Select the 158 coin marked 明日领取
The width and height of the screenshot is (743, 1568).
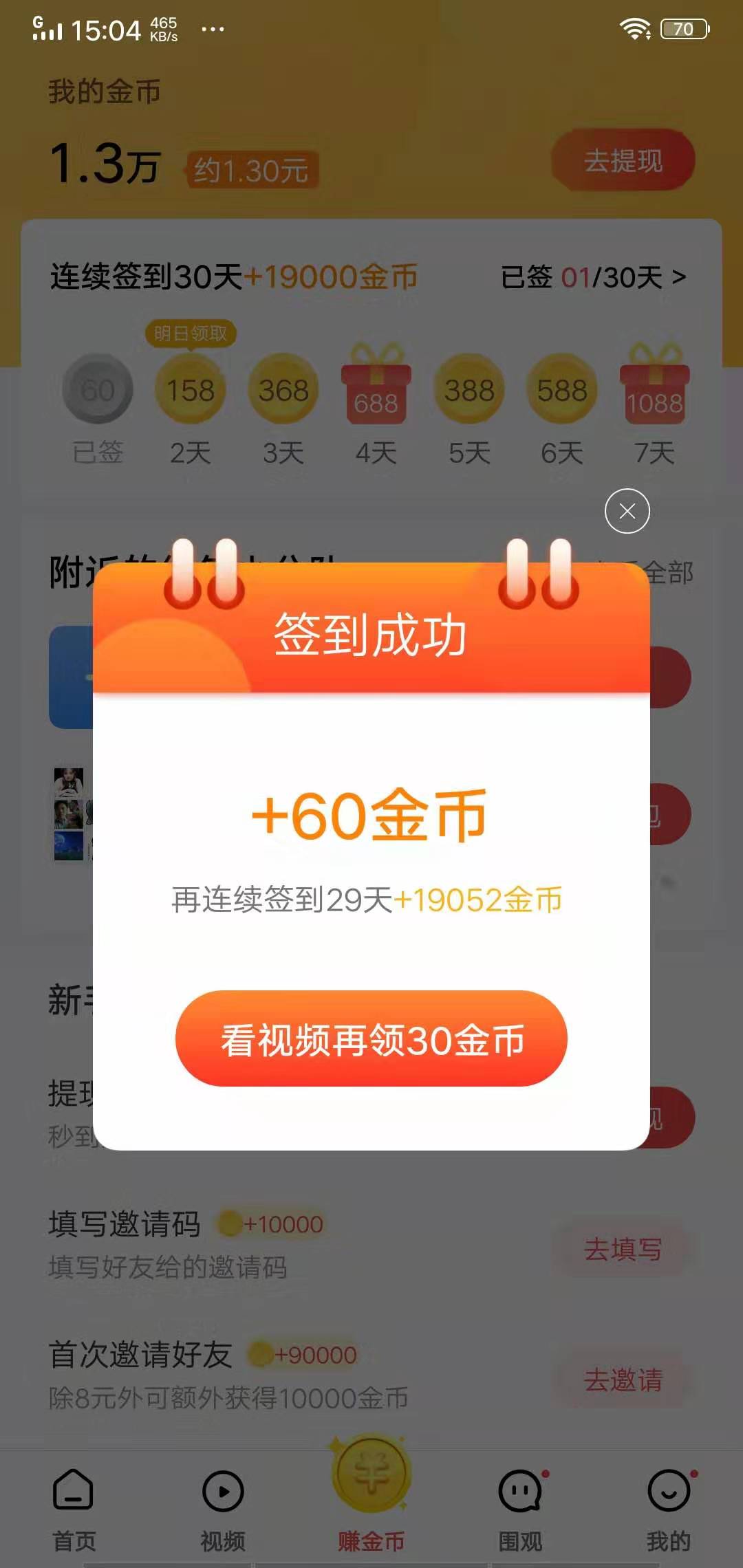(x=191, y=391)
